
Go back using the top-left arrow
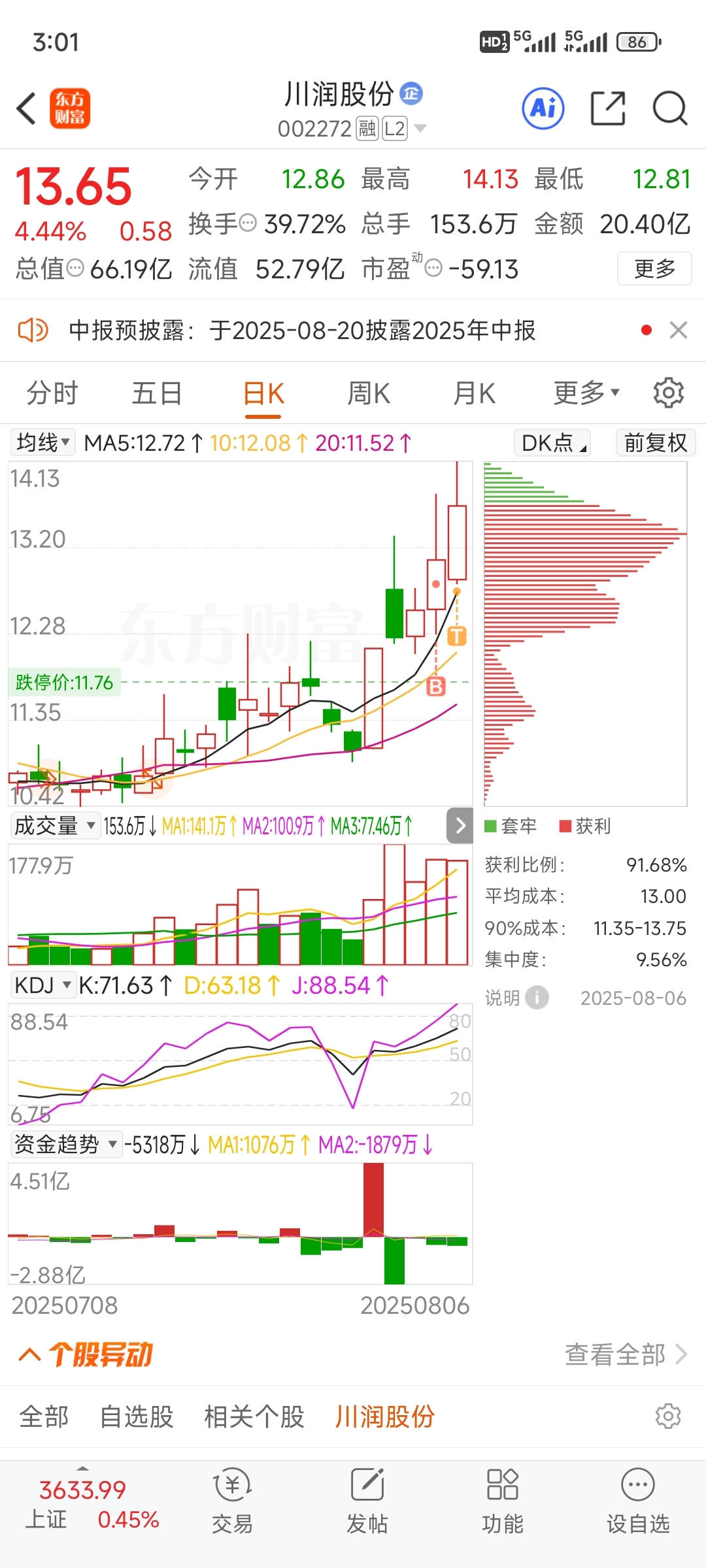pos(26,108)
